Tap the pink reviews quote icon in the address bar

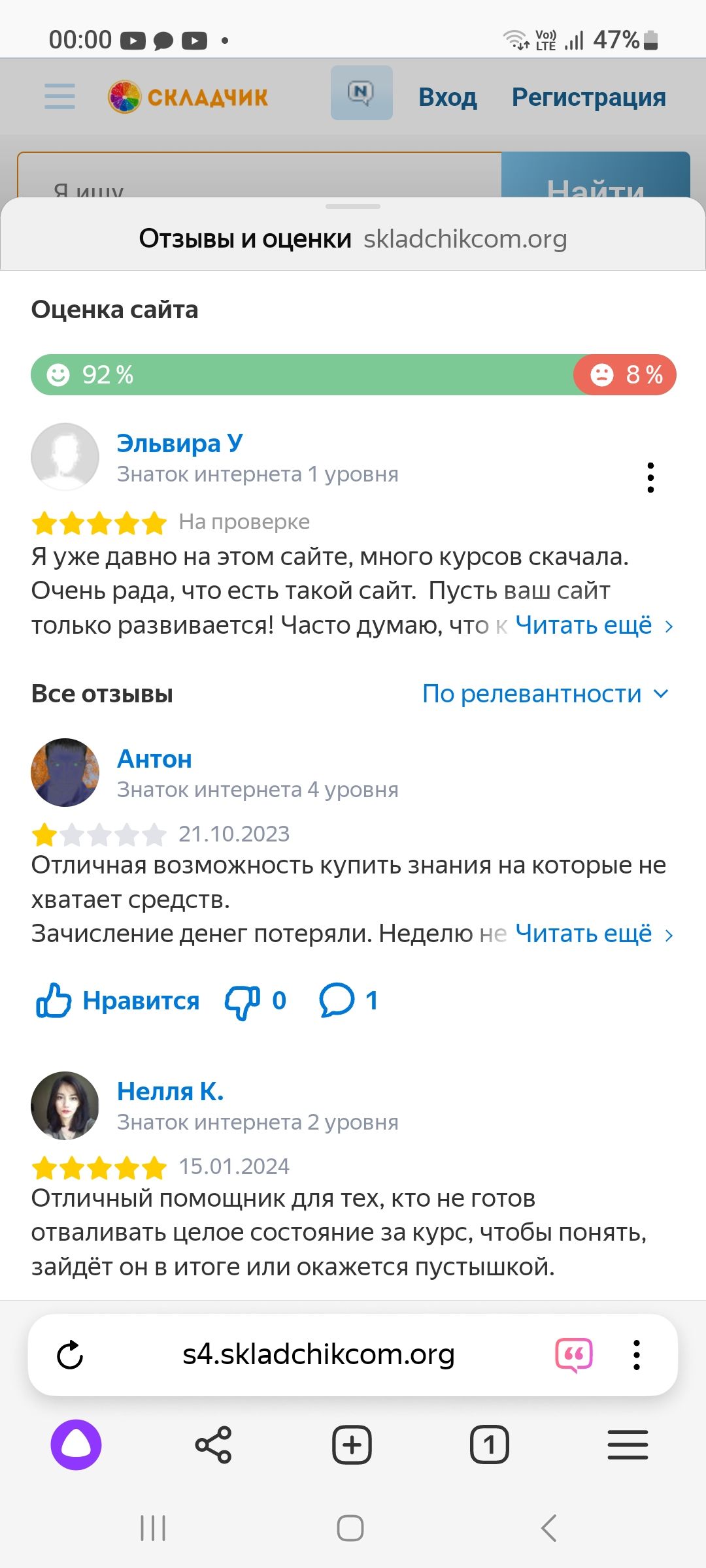coord(574,1355)
